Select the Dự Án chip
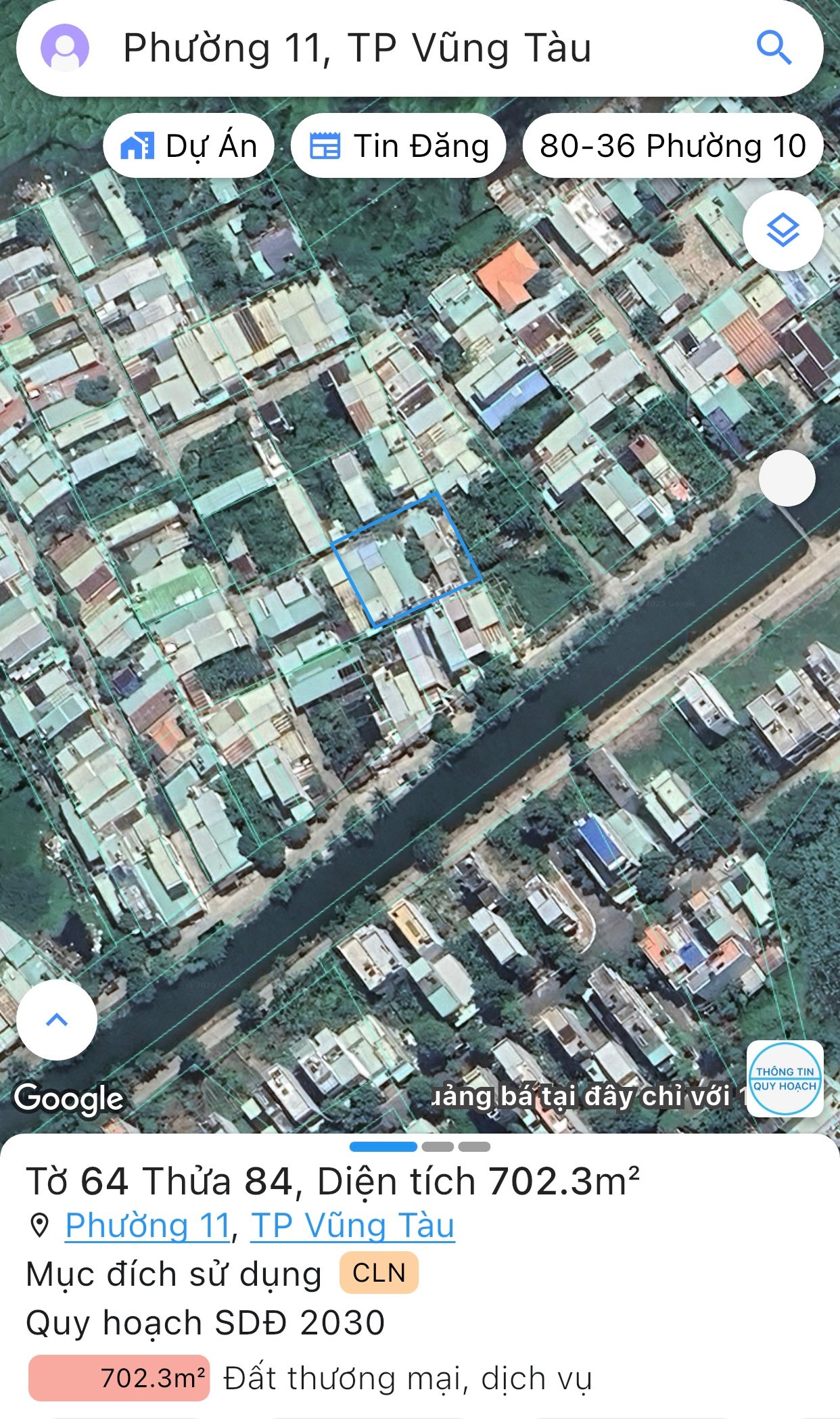This screenshot has height=1419, width=840. (189, 146)
